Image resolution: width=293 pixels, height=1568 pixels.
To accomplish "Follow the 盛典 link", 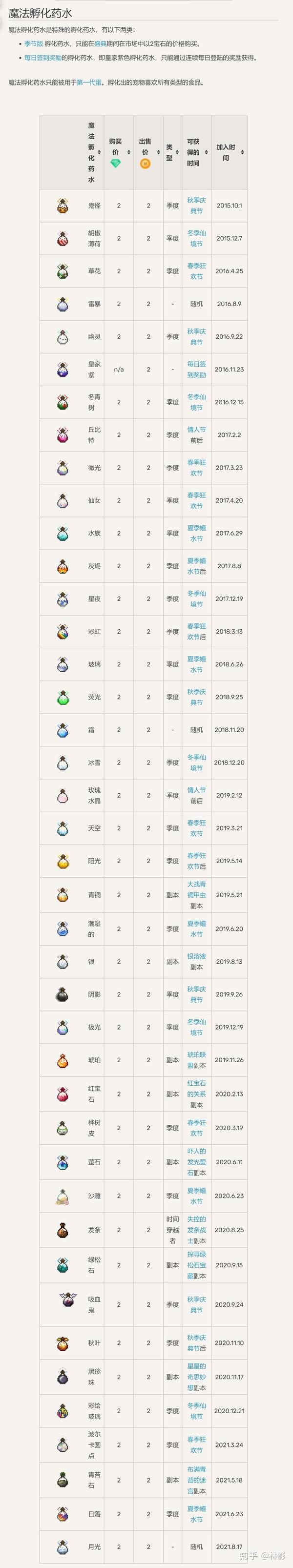I will 100,44.
